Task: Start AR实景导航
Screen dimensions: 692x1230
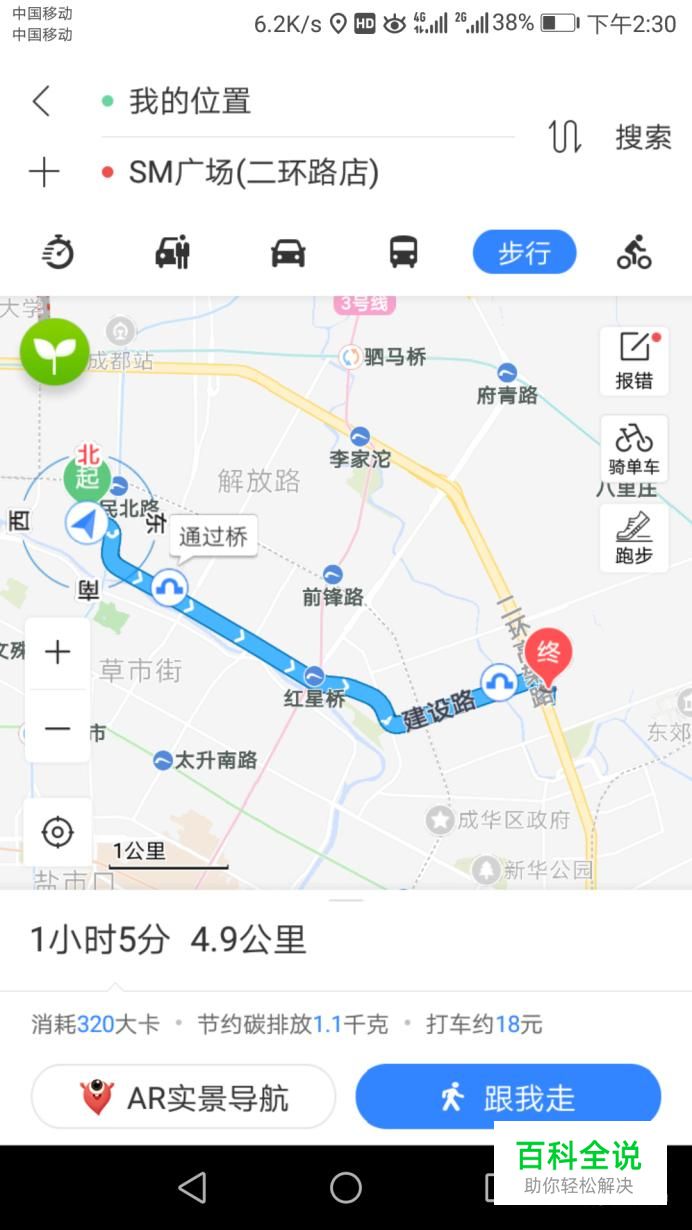Action: pyautogui.click(x=183, y=1097)
